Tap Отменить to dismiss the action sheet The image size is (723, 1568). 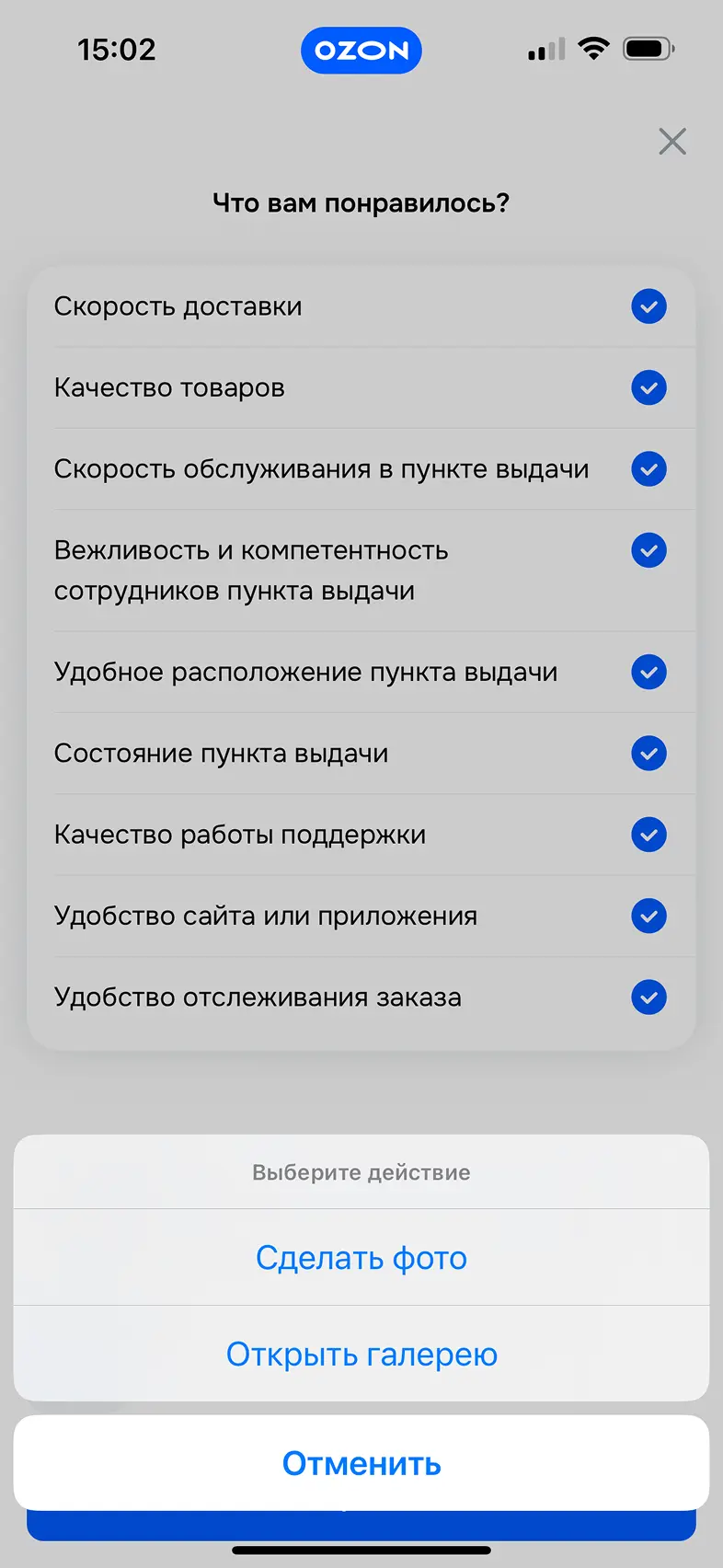(x=361, y=1463)
